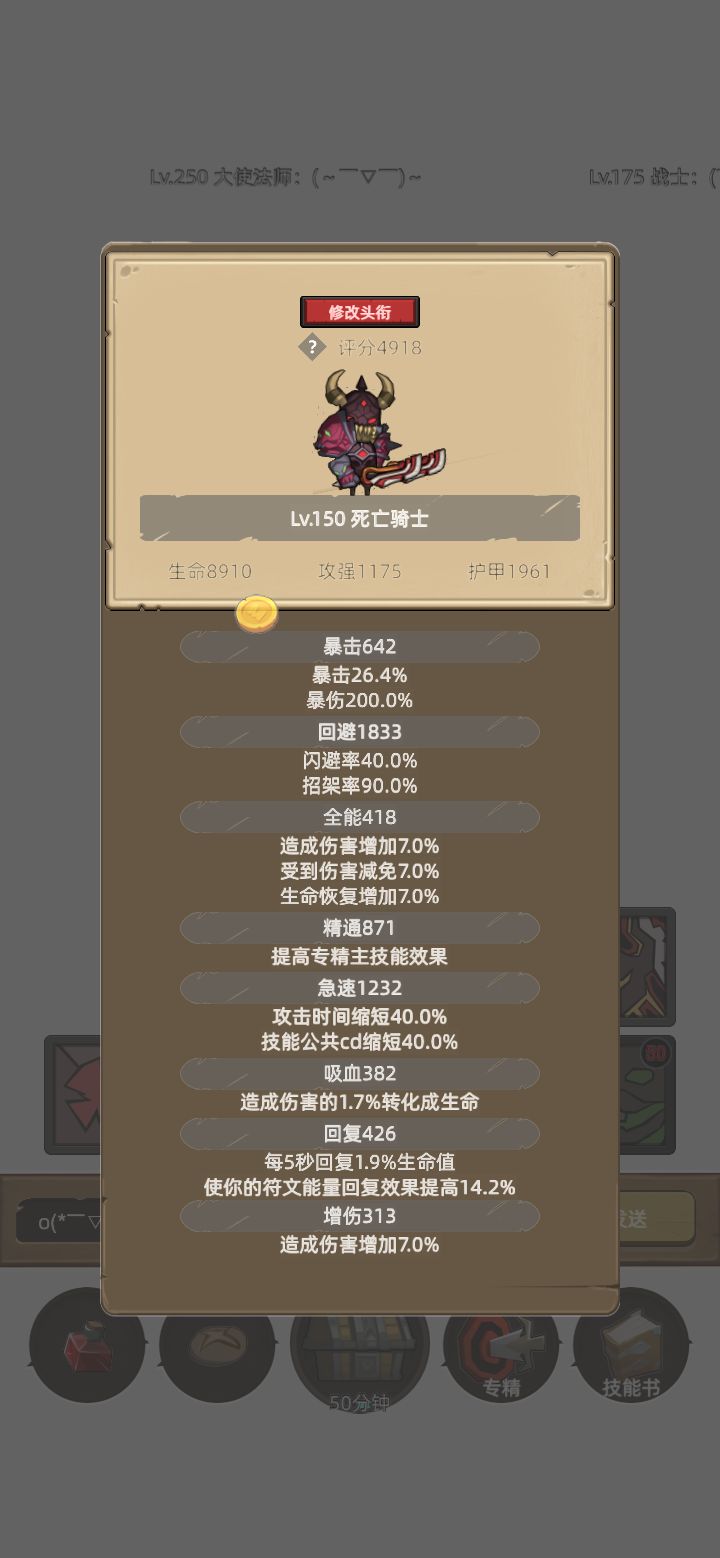Expand the 全能418 stat details

[x=359, y=817]
